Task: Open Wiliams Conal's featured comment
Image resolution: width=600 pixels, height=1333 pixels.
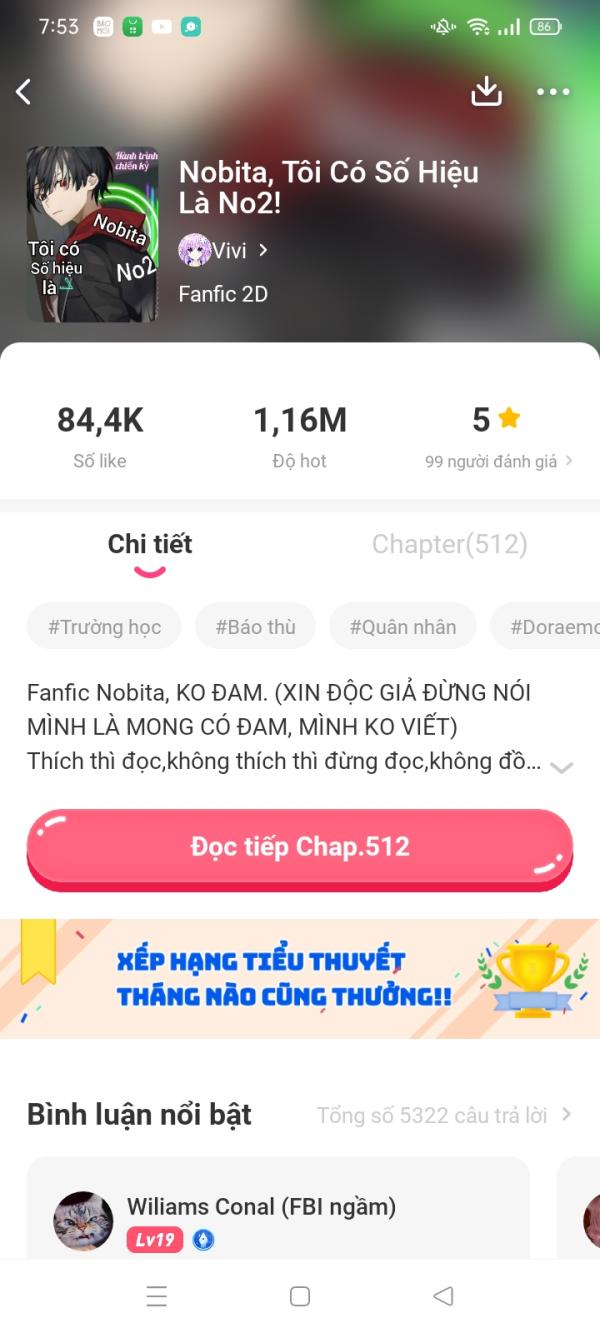Action: coord(278,1208)
